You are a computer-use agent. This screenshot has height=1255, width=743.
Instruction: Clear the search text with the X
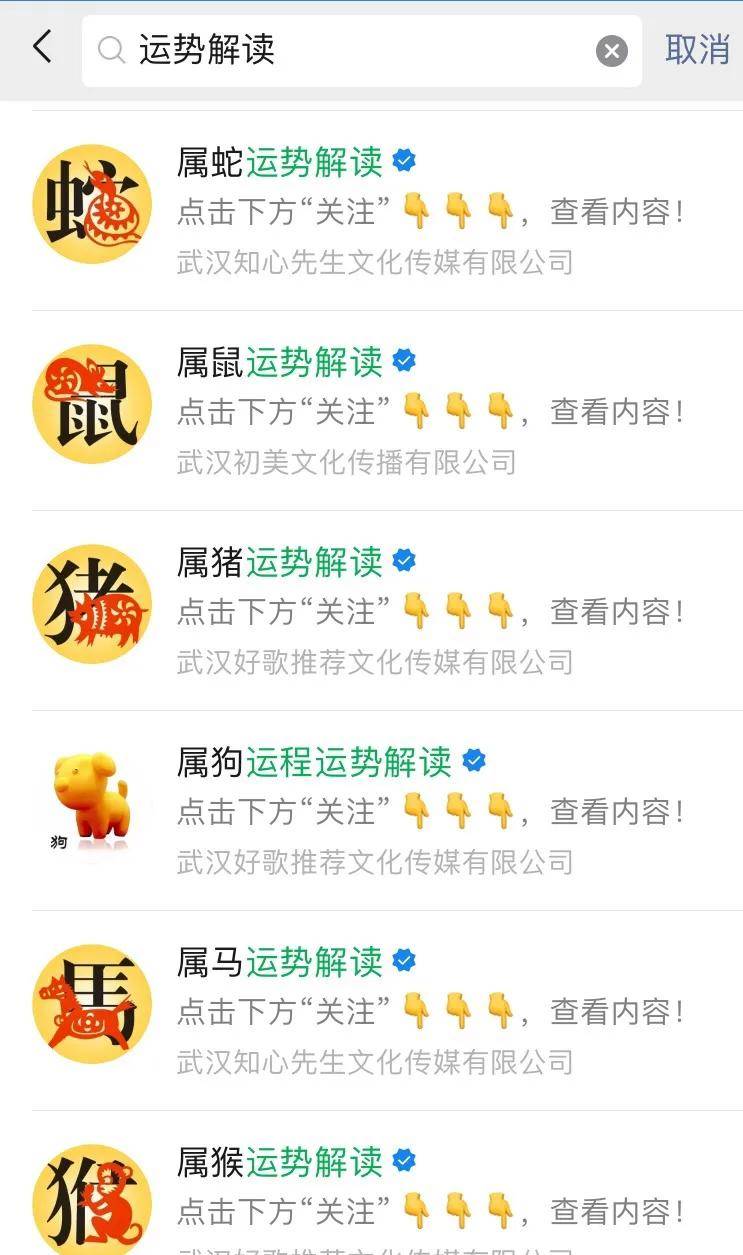click(x=612, y=50)
